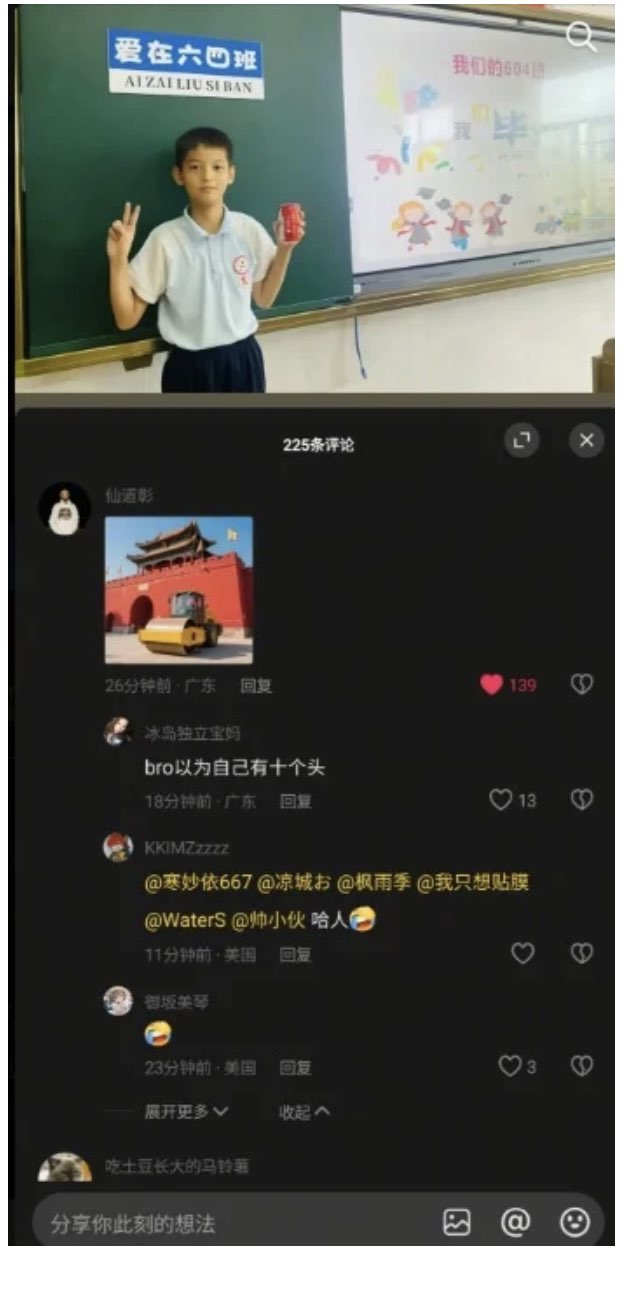The height and width of the screenshot is (1291, 633).
Task: Tap the comment input field
Action: [230, 1223]
